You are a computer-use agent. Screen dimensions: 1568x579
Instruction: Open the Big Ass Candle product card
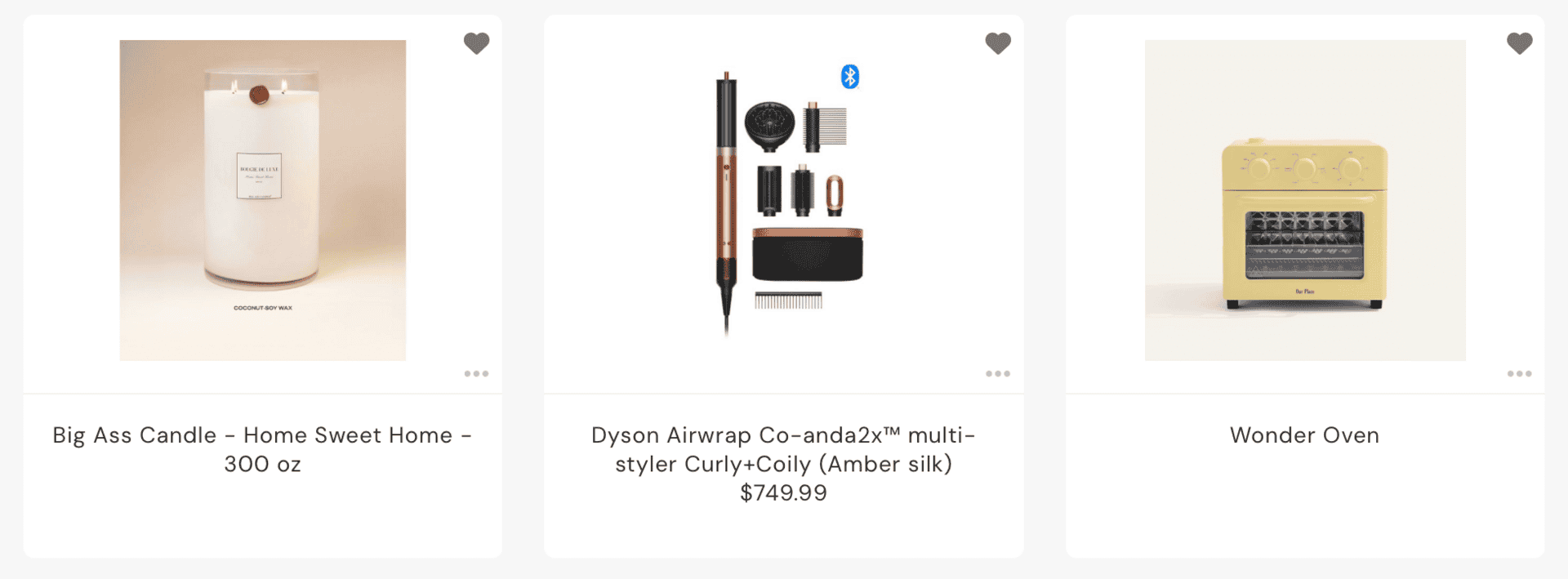click(262, 200)
